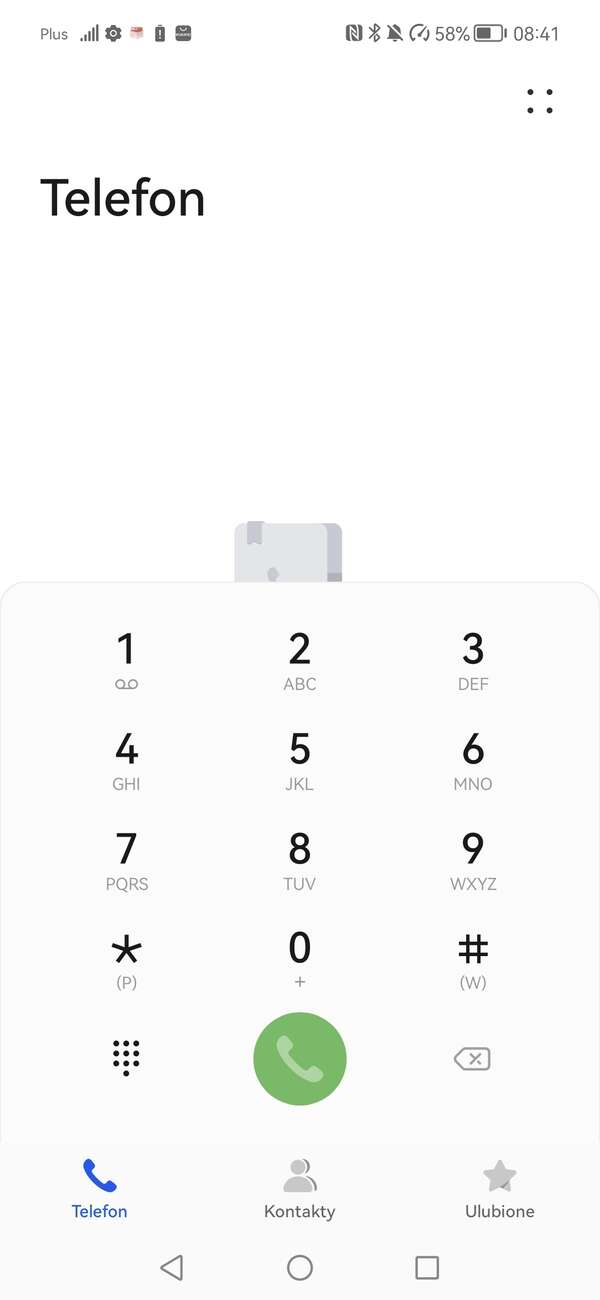
Task: Dial digit 0 on keypad
Action: [300, 958]
